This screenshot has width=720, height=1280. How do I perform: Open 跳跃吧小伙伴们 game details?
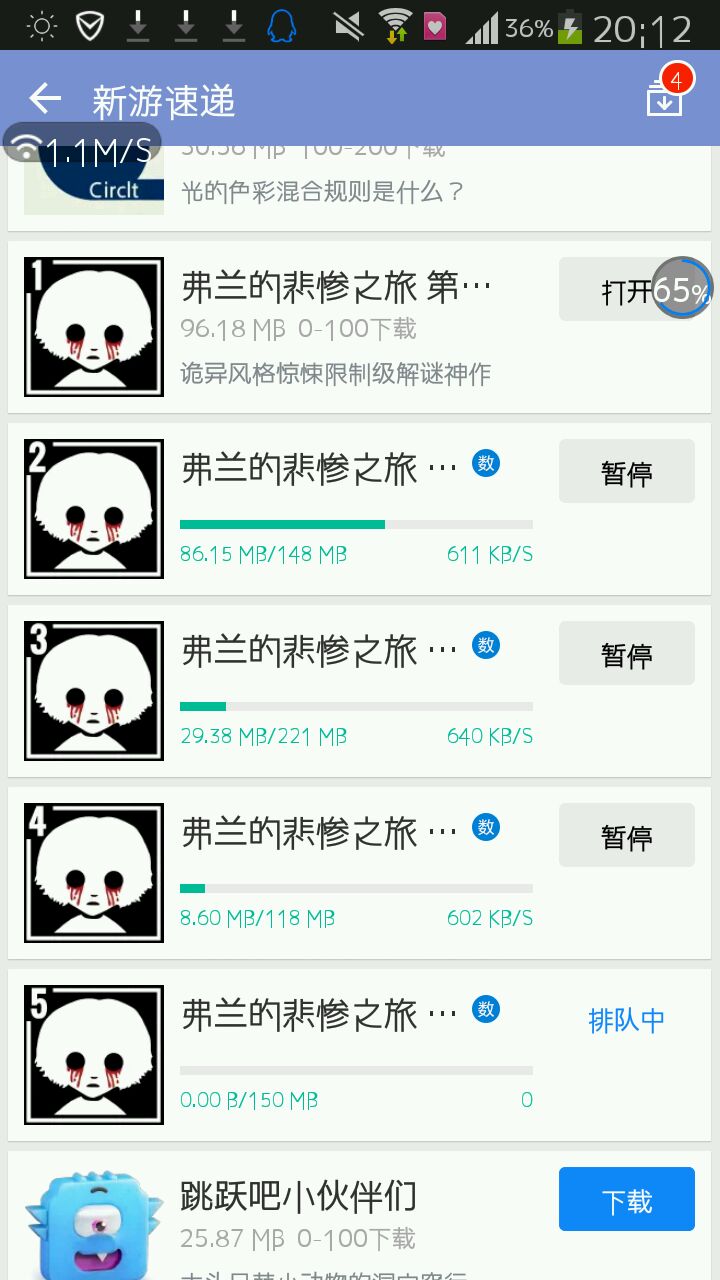coord(298,1196)
